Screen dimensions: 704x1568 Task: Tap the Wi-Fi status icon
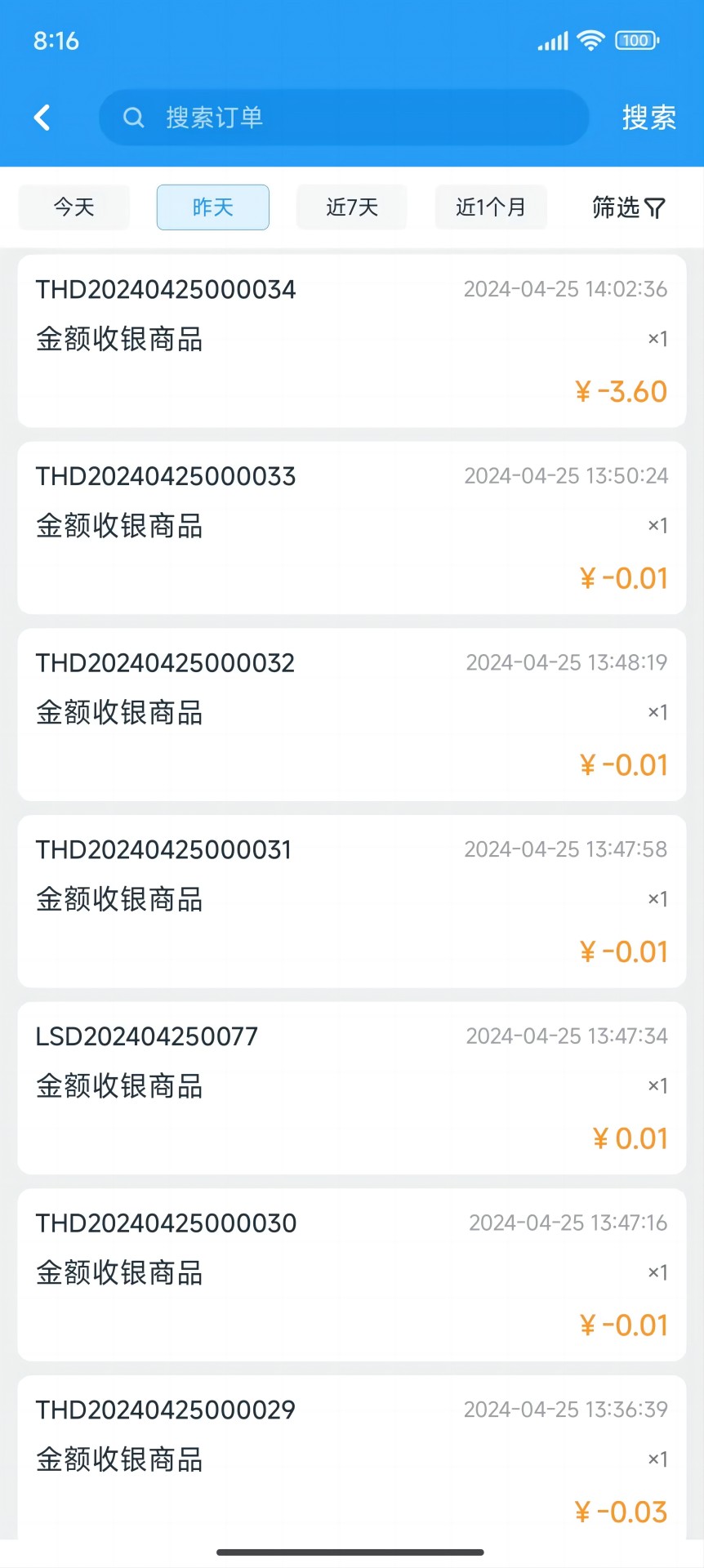pos(589,39)
